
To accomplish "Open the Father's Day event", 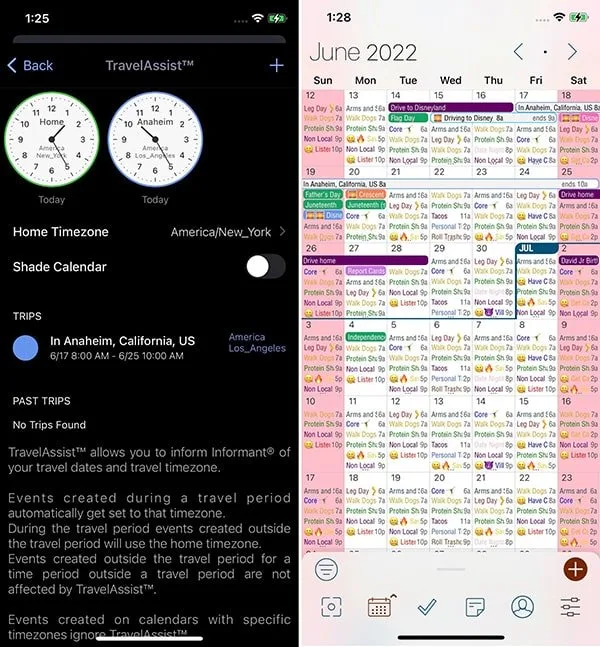I will 322,194.
